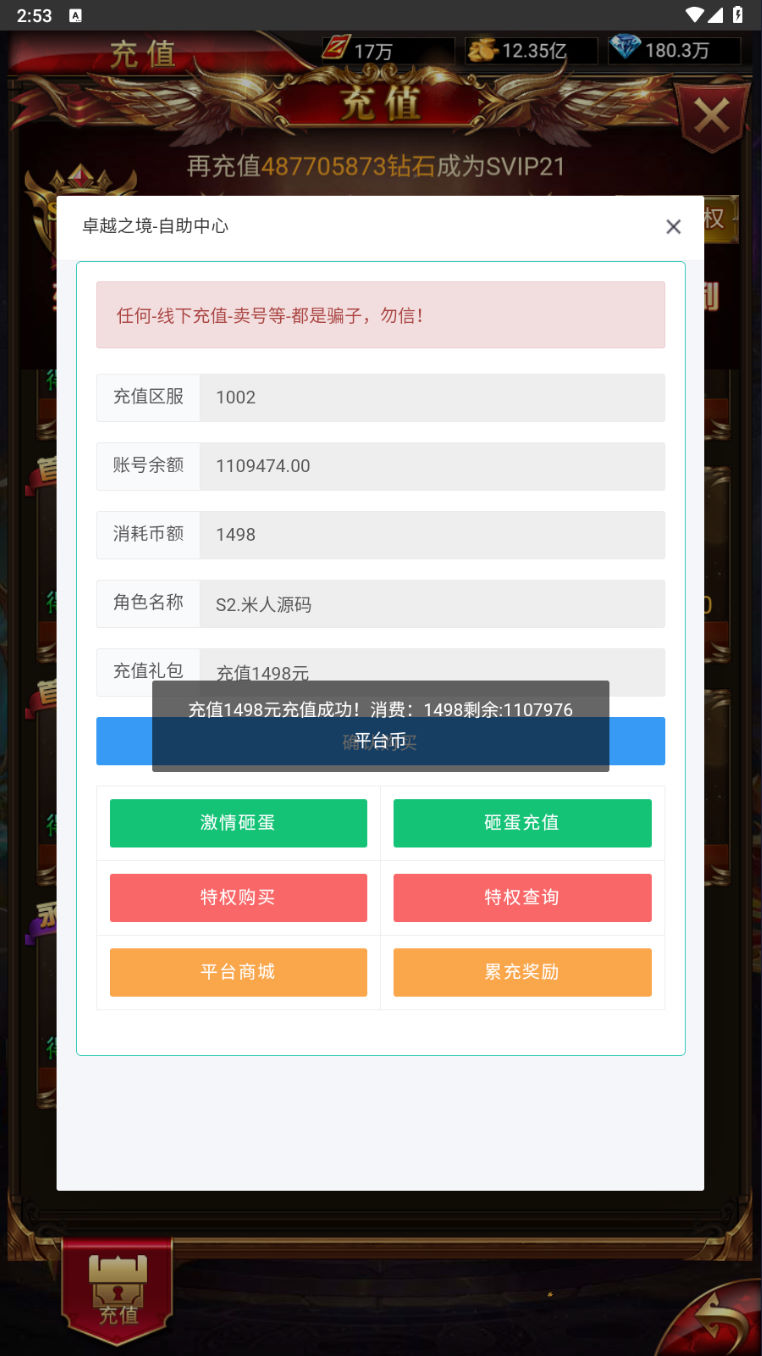Tap the red return arrow button
Image resolution: width=762 pixels, height=1356 pixels.
click(x=716, y=1318)
